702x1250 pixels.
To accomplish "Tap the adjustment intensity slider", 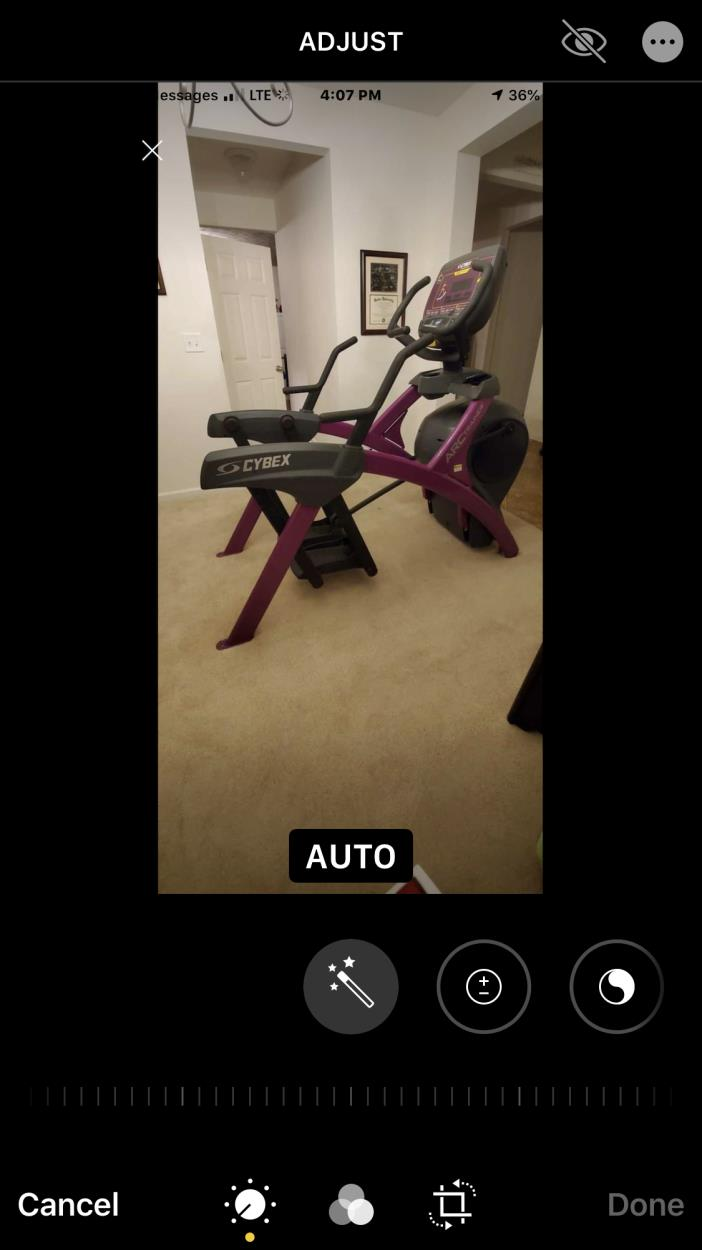I will pos(351,1097).
